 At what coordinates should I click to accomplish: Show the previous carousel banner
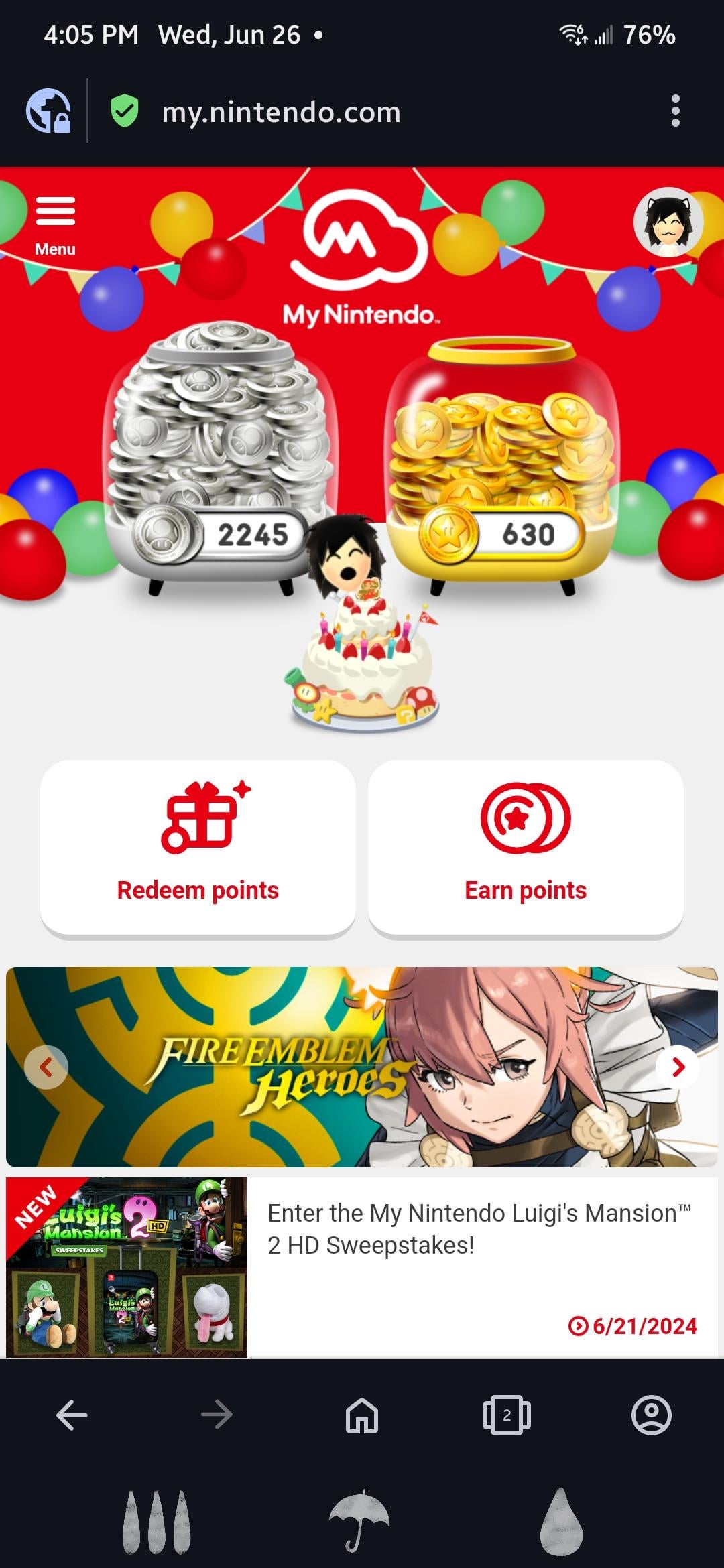[x=46, y=1067]
